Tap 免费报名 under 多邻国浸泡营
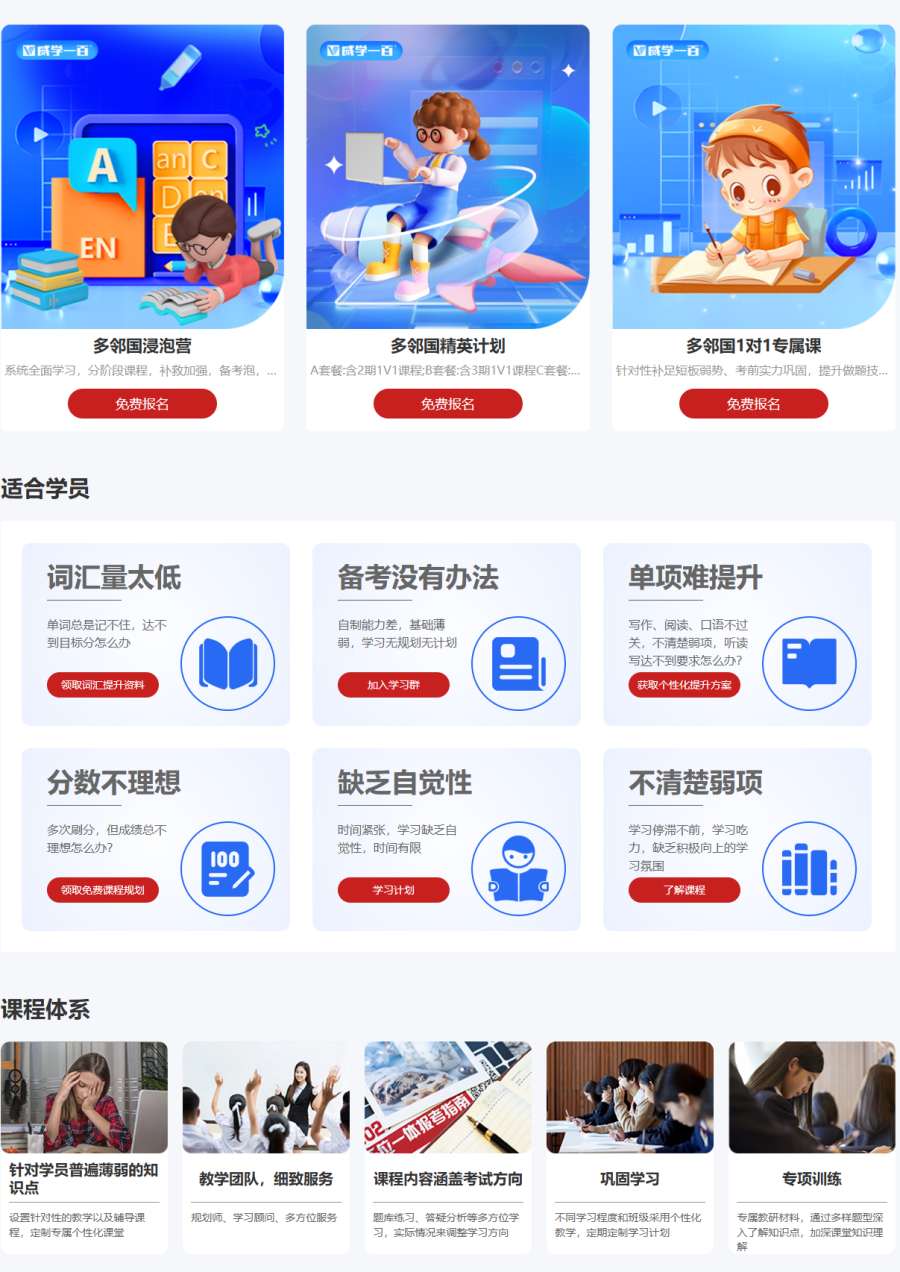The image size is (900, 1272). [x=142, y=404]
